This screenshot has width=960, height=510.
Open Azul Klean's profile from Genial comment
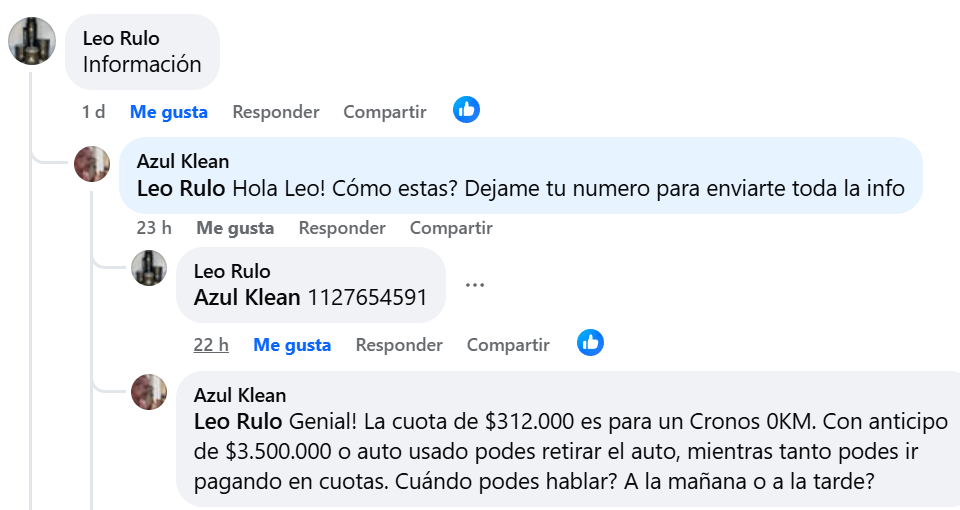(x=239, y=395)
